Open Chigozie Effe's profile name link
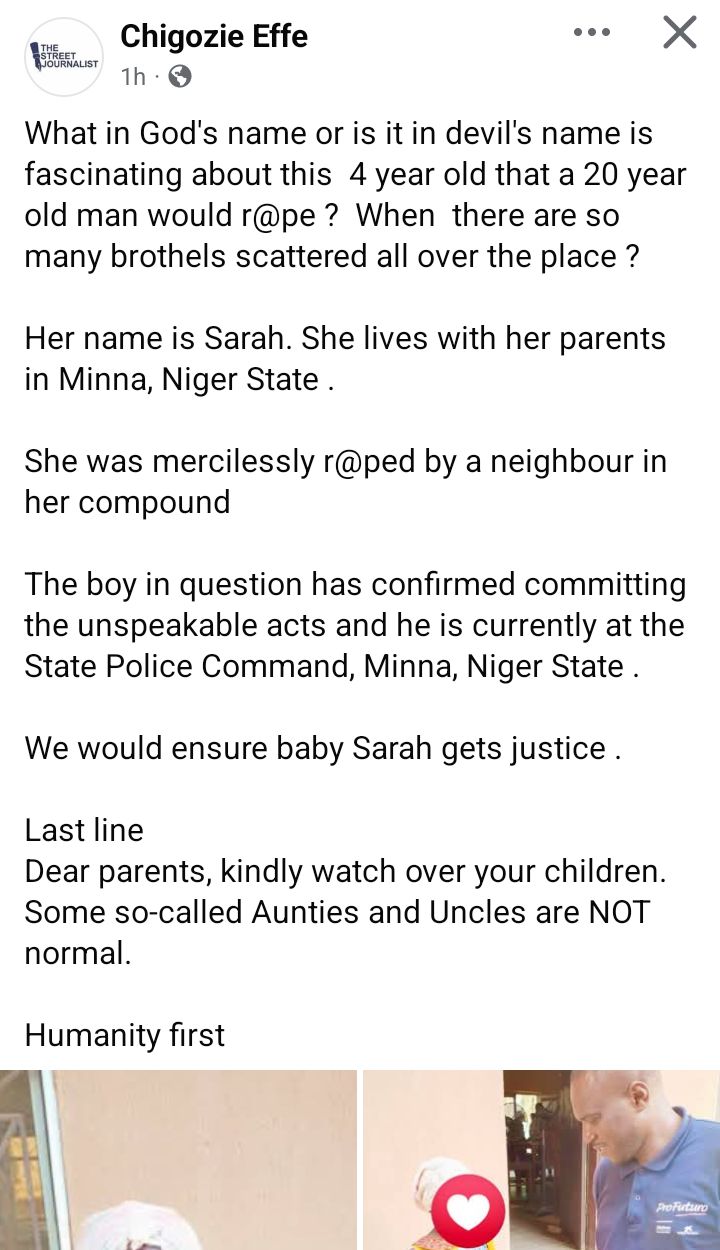The image size is (720, 1250). [212, 35]
